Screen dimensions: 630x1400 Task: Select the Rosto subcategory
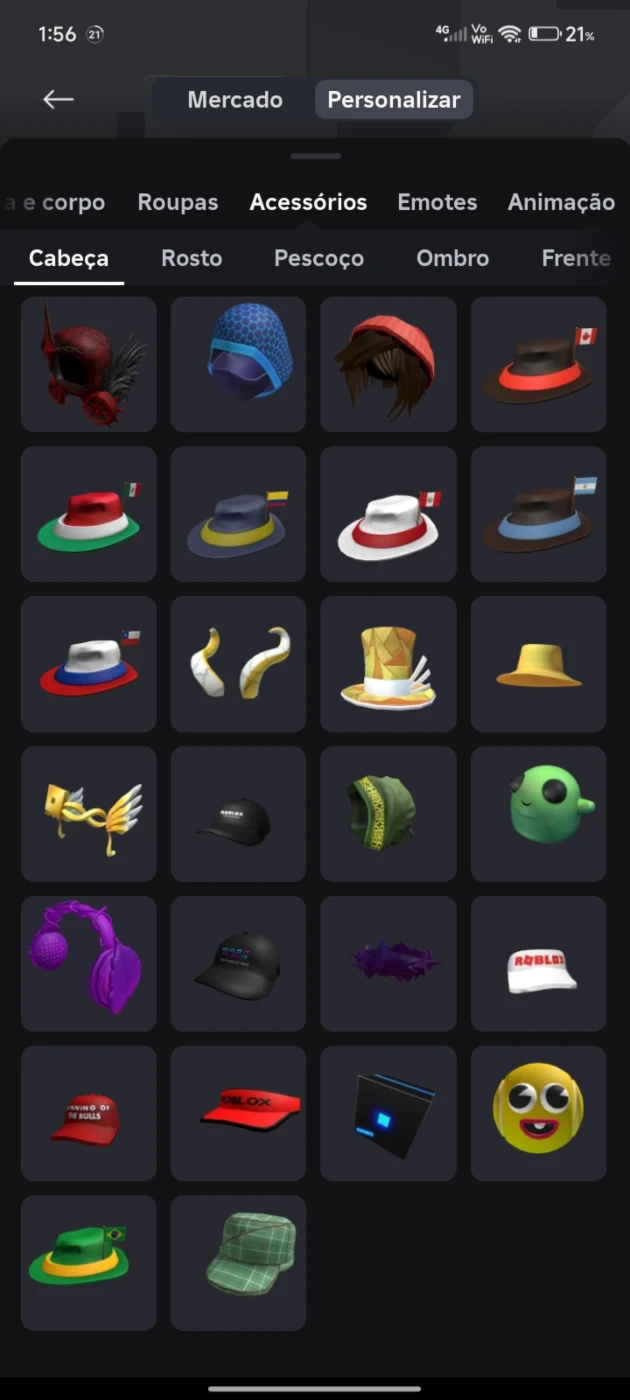pos(192,258)
